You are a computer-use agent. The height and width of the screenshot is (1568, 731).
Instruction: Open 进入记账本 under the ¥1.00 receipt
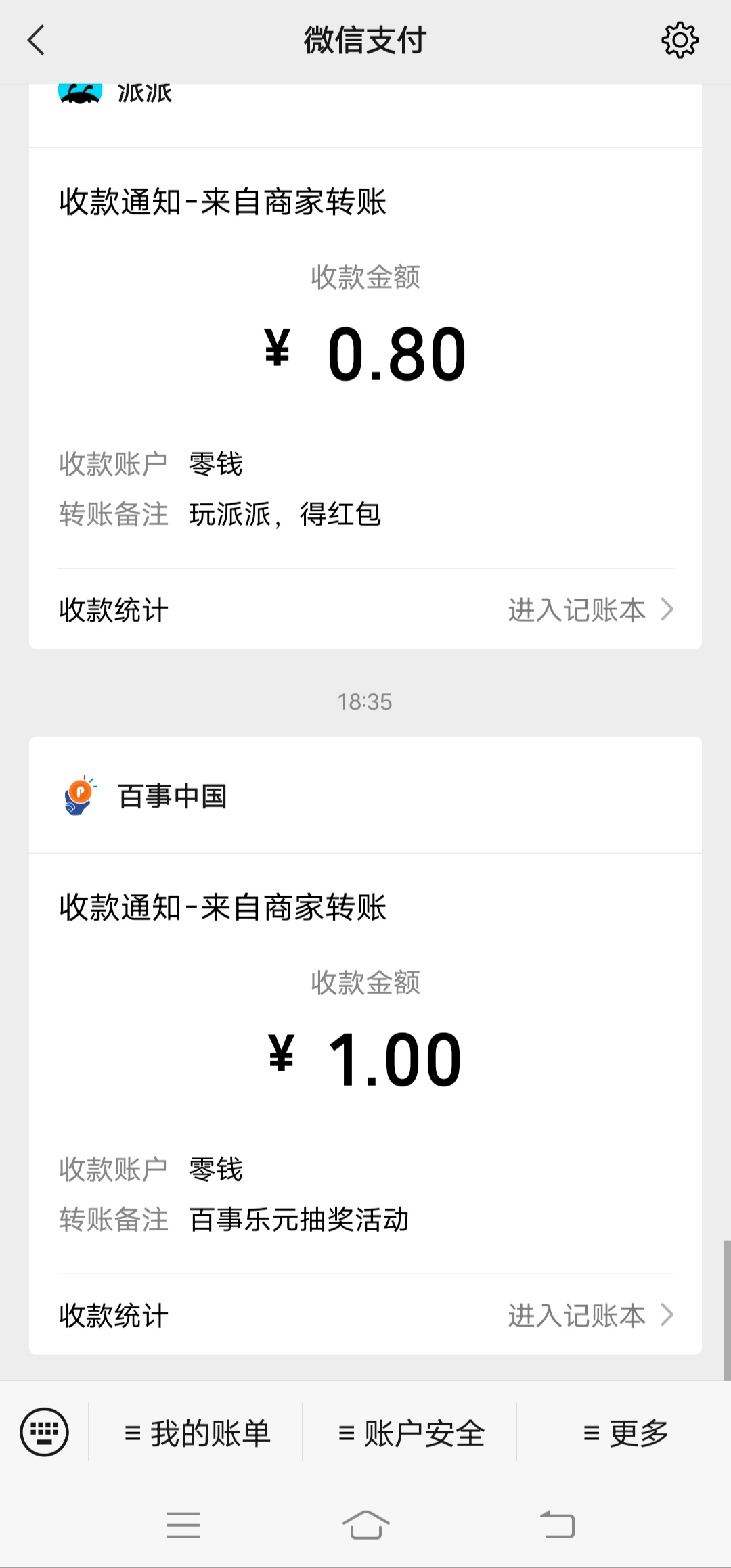589,1316
